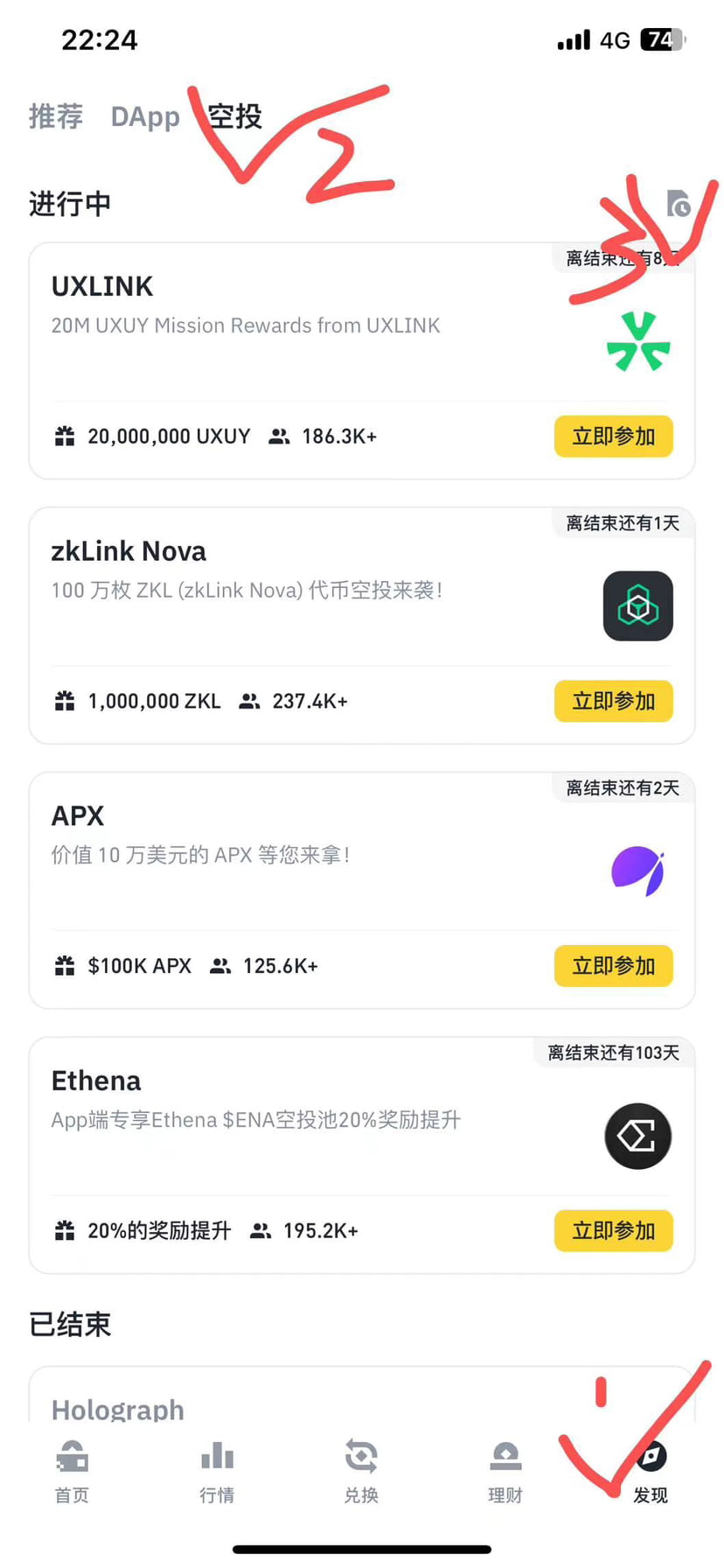Tap 立即参加 for the zkLink Nova airdrop
This screenshot has width=724, height=1568.
click(x=613, y=701)
